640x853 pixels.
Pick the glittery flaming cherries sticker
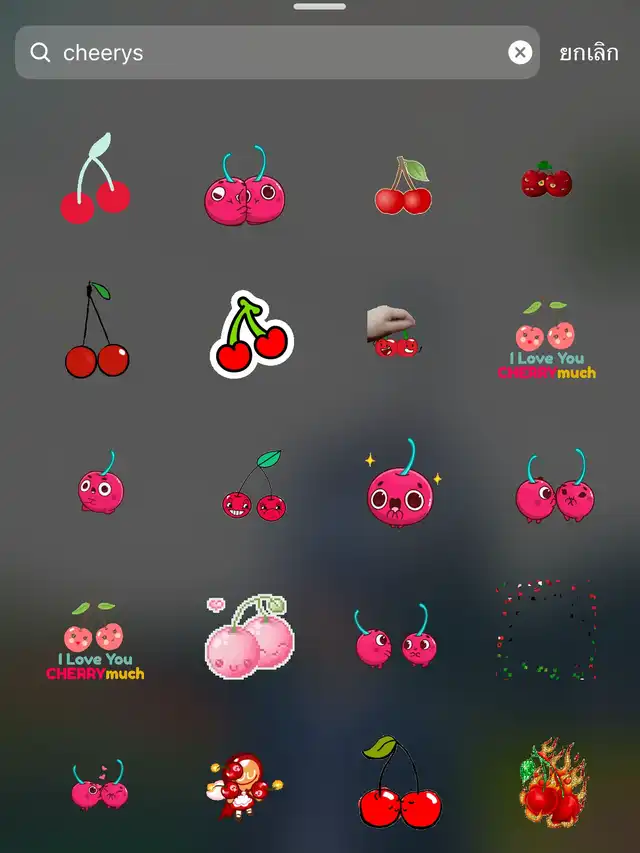553,782
